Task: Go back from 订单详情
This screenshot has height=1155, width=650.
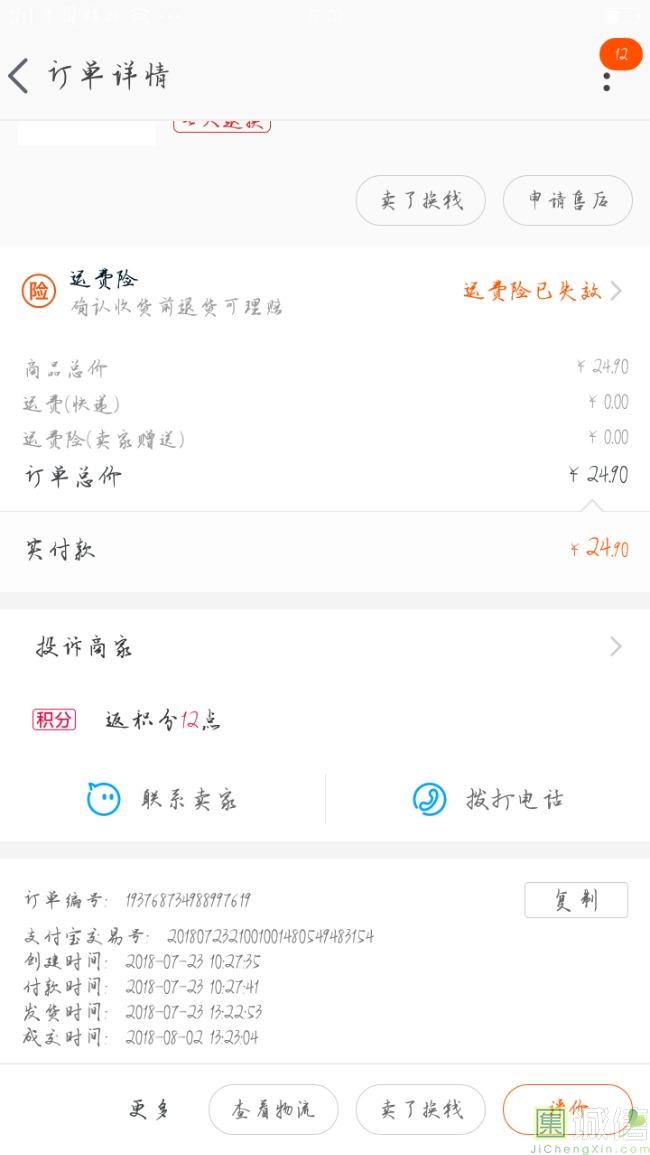Action: pos(18,76)
